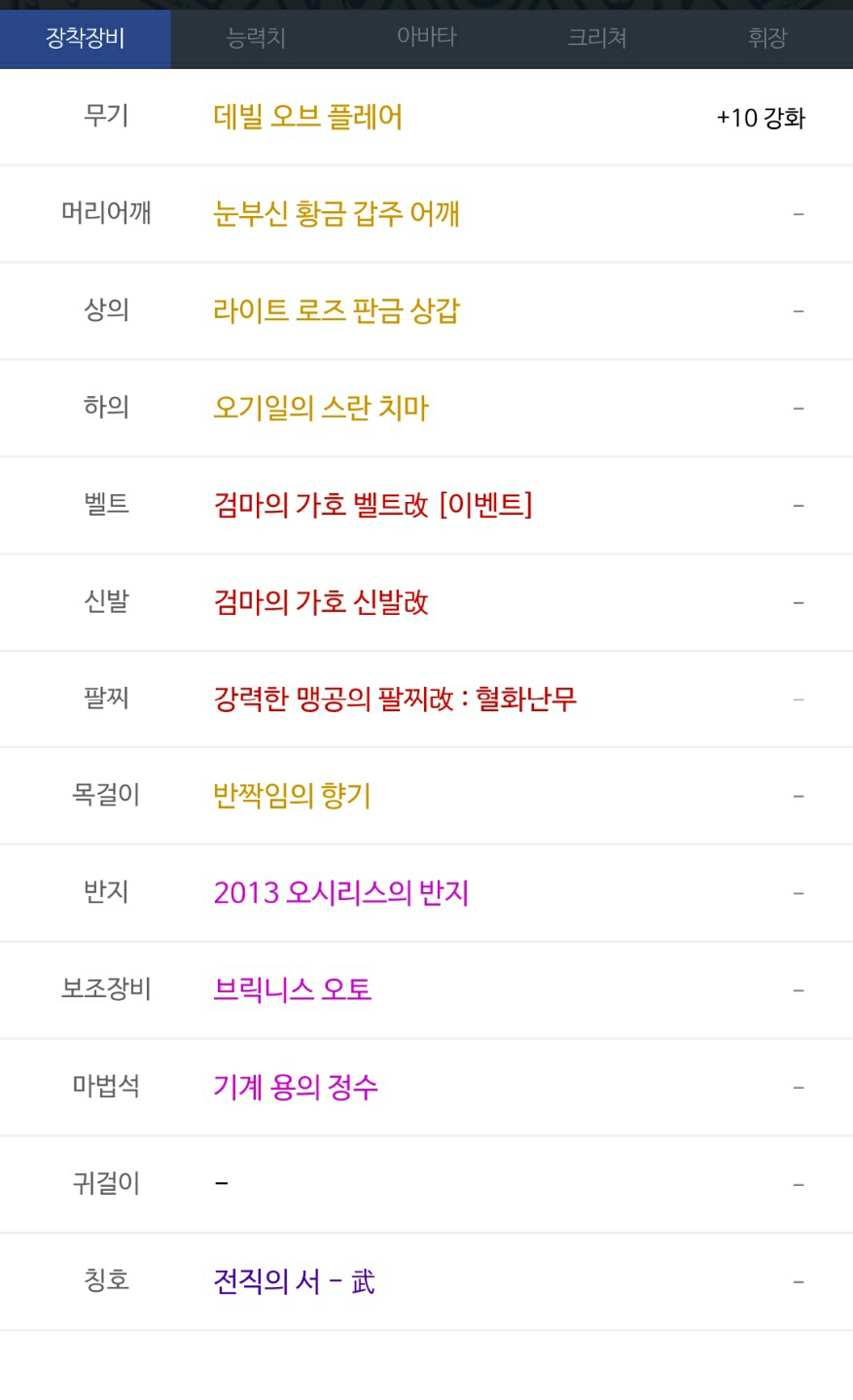The height and width of the screenshot is (1400, 853).
Task: View details of 눈부신 황금 갑주 어깨
Action: [336, 213]
